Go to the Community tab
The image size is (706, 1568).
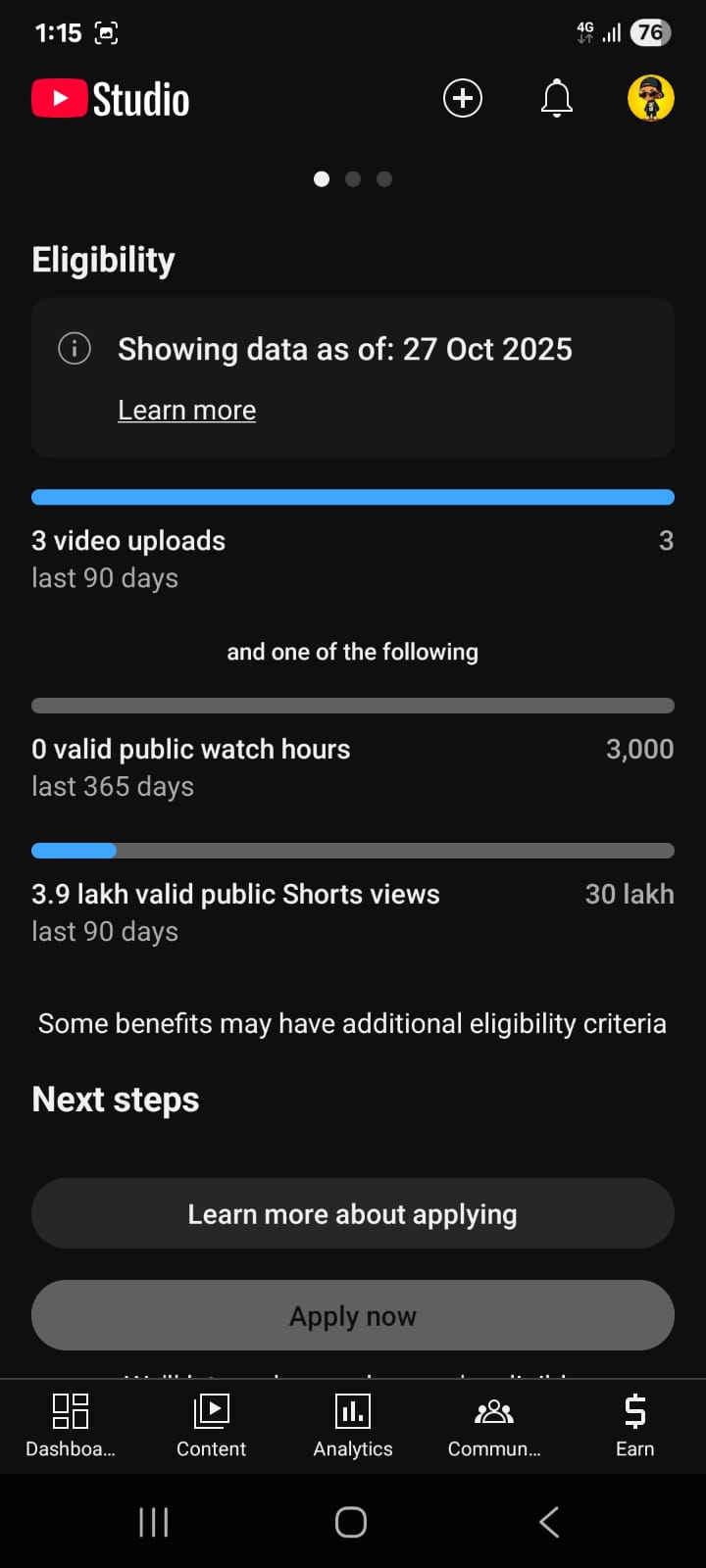(x=493, y=1425)
